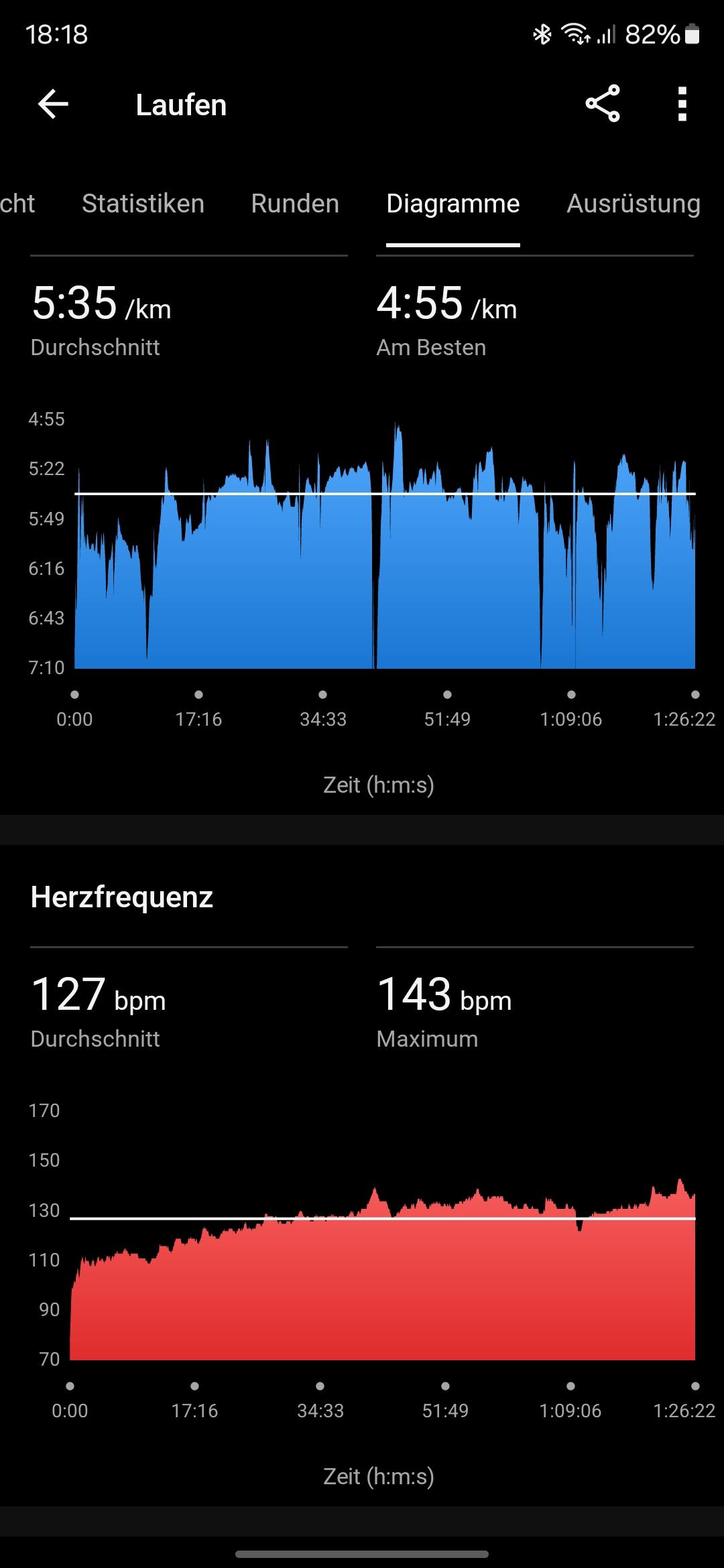Share this Laufen activity
724x1568 pixels.
(603, 104)
